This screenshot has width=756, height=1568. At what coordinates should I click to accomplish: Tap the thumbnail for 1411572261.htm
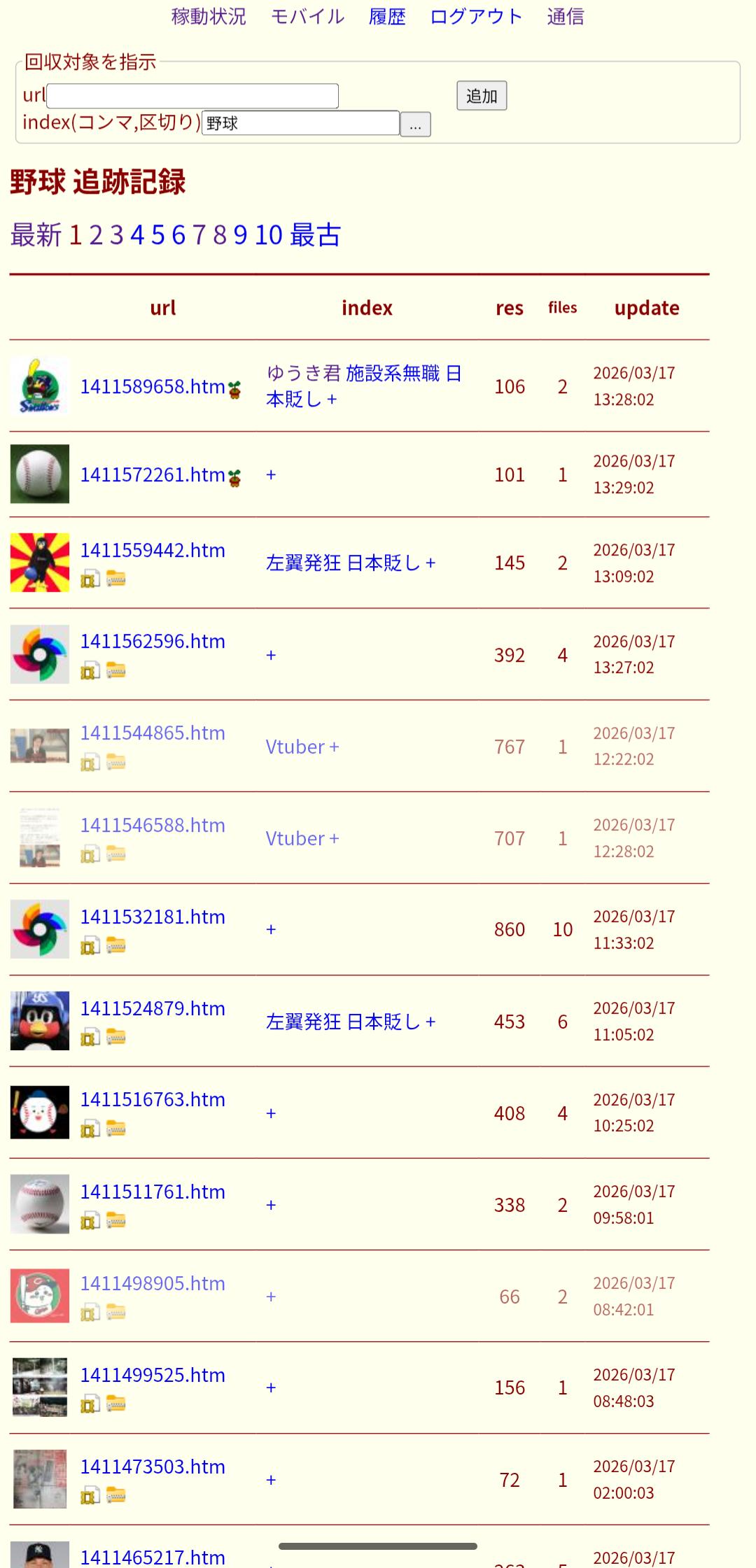click(x=40, y=474)
